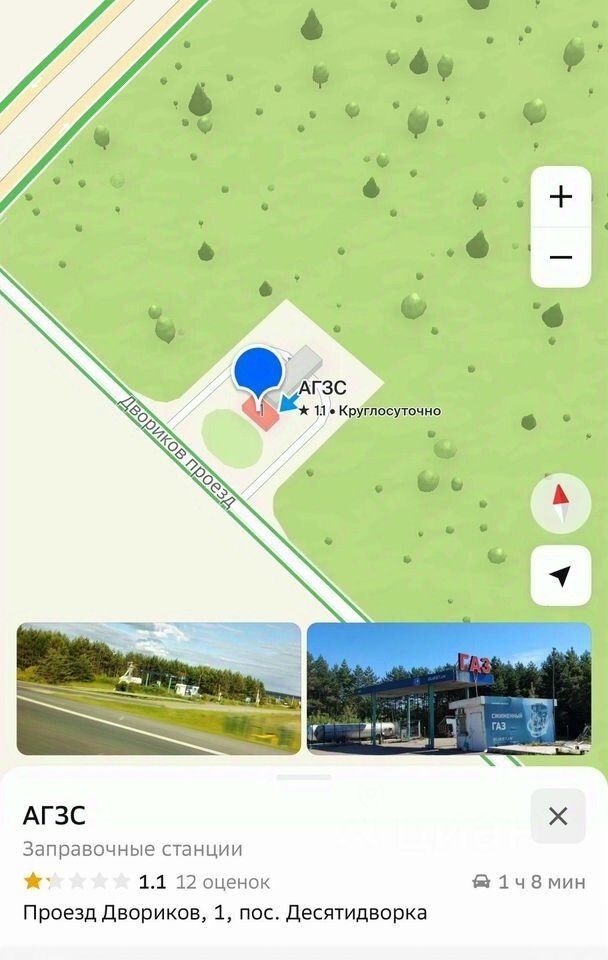Reset map orientation with the compass
Viewport: 608px width, 960px height.
[x=560, y=503]
